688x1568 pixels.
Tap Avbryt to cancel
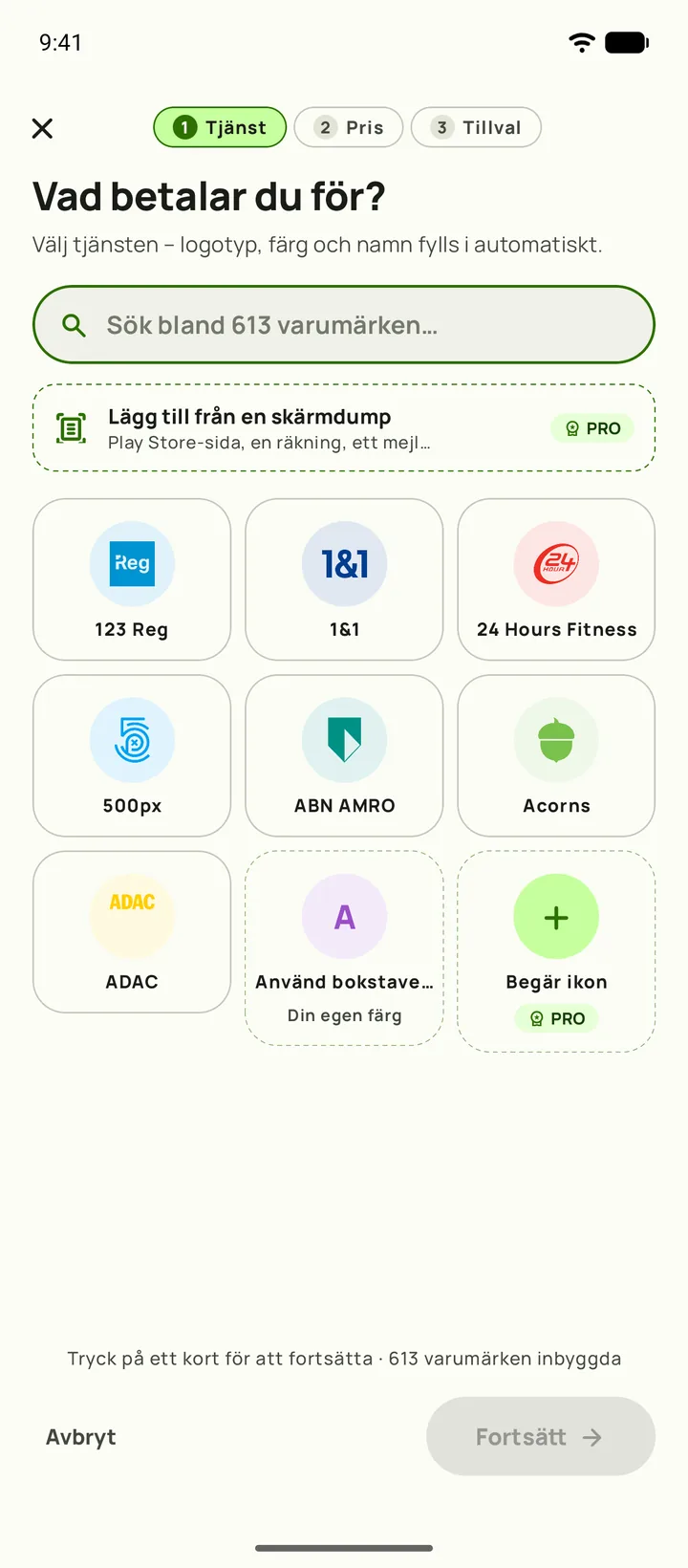click(81, 1437)
